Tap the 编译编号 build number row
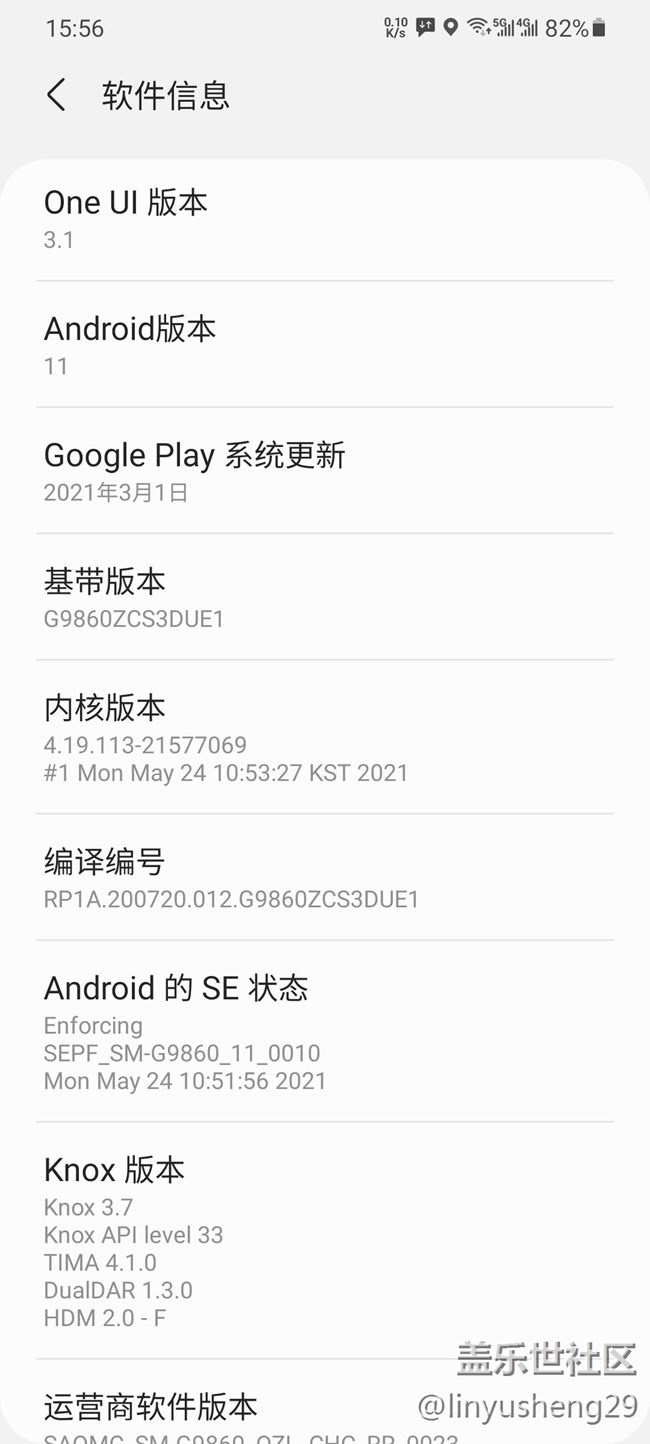This screenshot has height=1444, width=650. (x=324, y=877)
